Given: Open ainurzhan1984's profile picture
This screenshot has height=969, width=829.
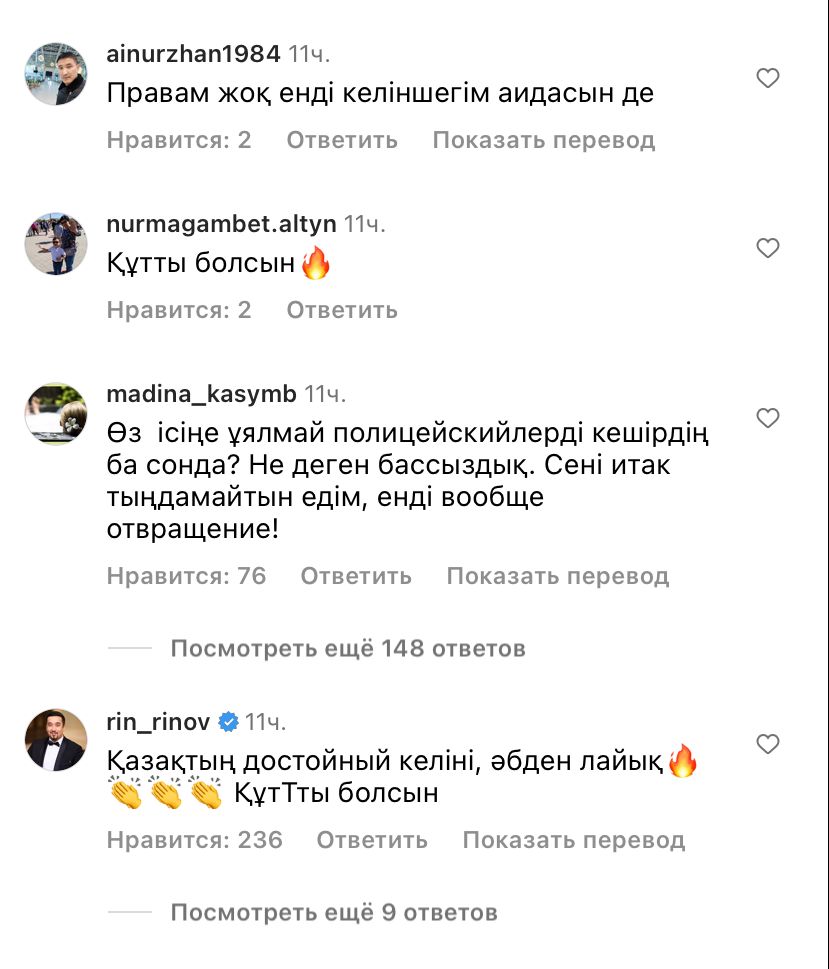Looking at the screenshot, I should [55, 74].
